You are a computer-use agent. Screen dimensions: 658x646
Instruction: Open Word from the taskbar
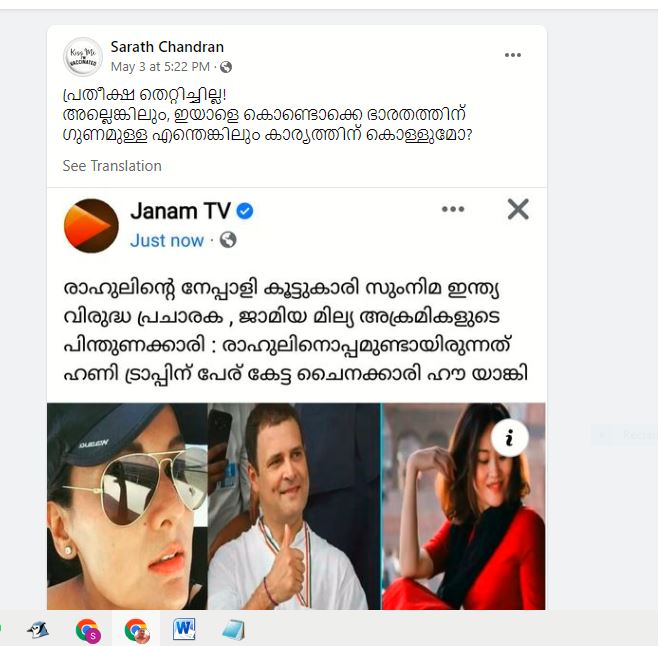click(184, 630)
